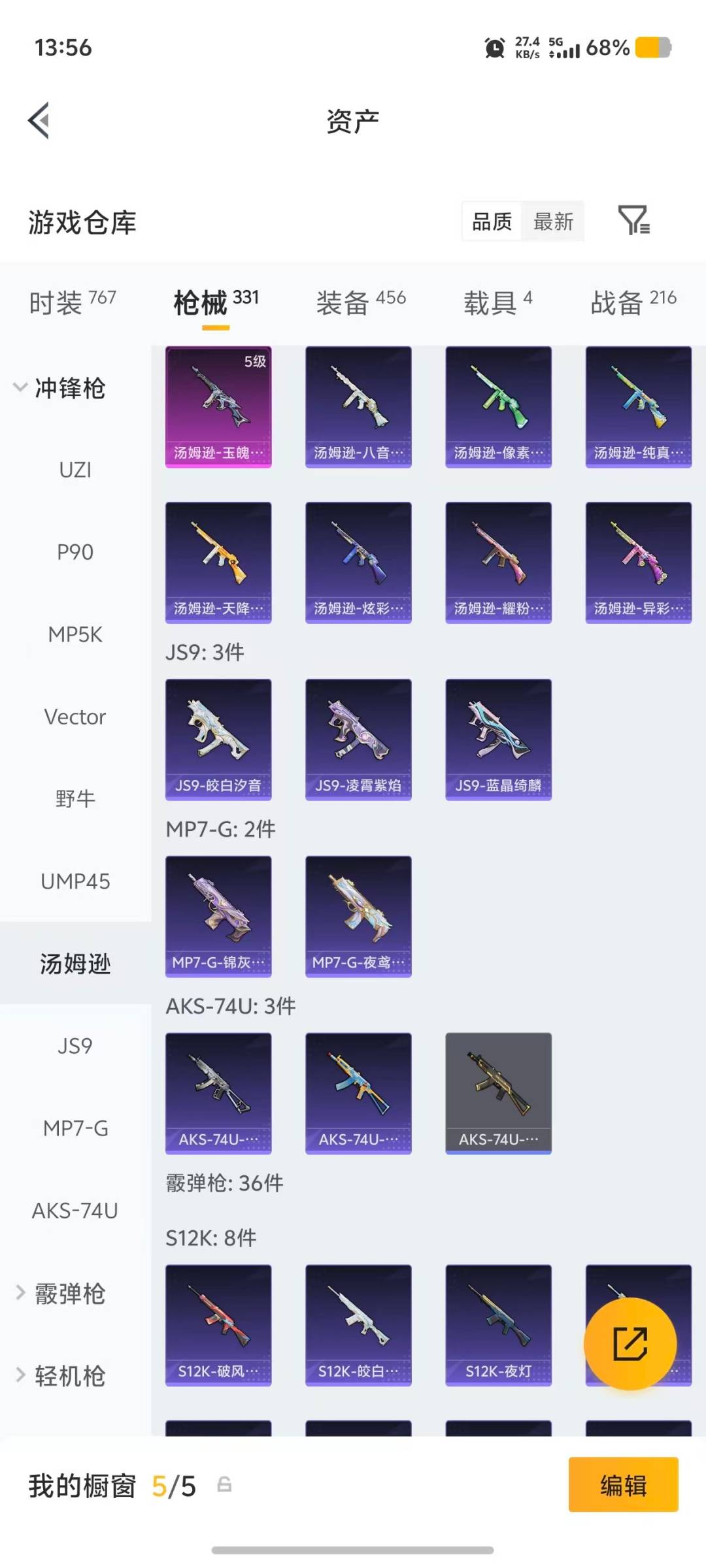Sort the warehouse by 最新

click(x=553, y=222)
